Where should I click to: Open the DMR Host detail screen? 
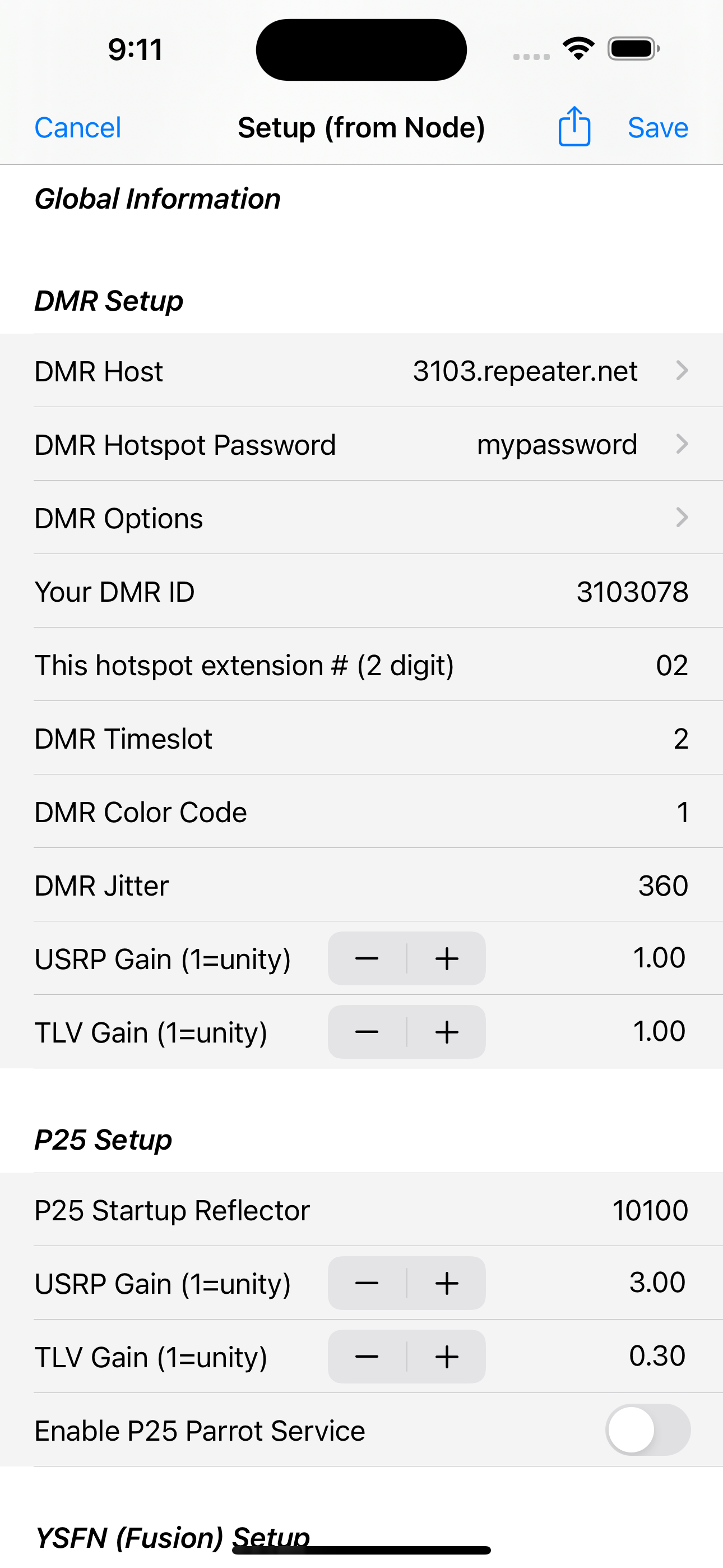point(361,371)
